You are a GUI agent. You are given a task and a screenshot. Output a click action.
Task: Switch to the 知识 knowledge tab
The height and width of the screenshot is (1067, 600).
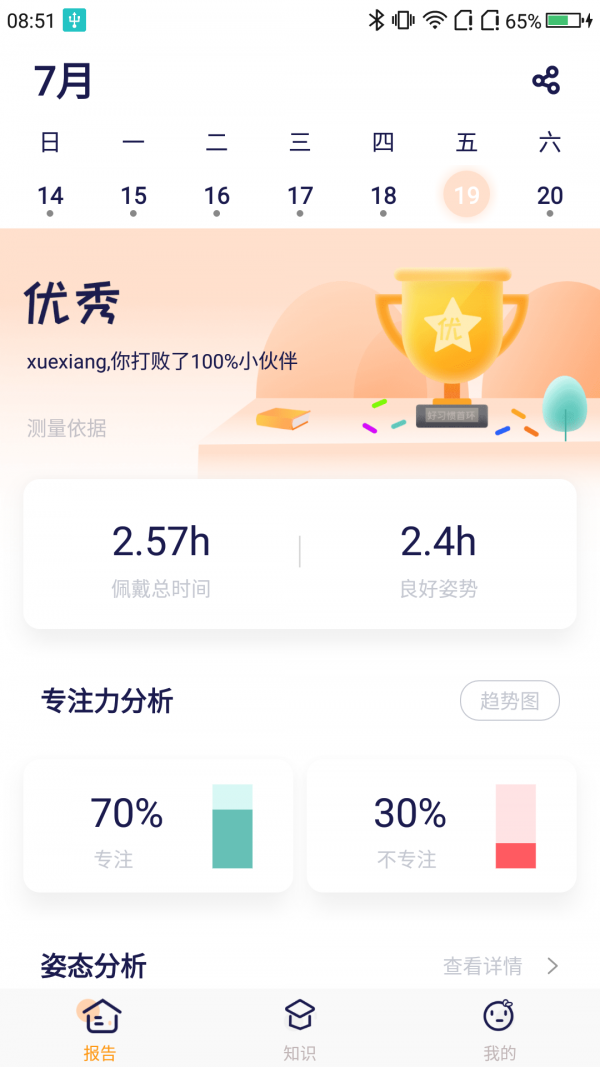click(300, 1028)
